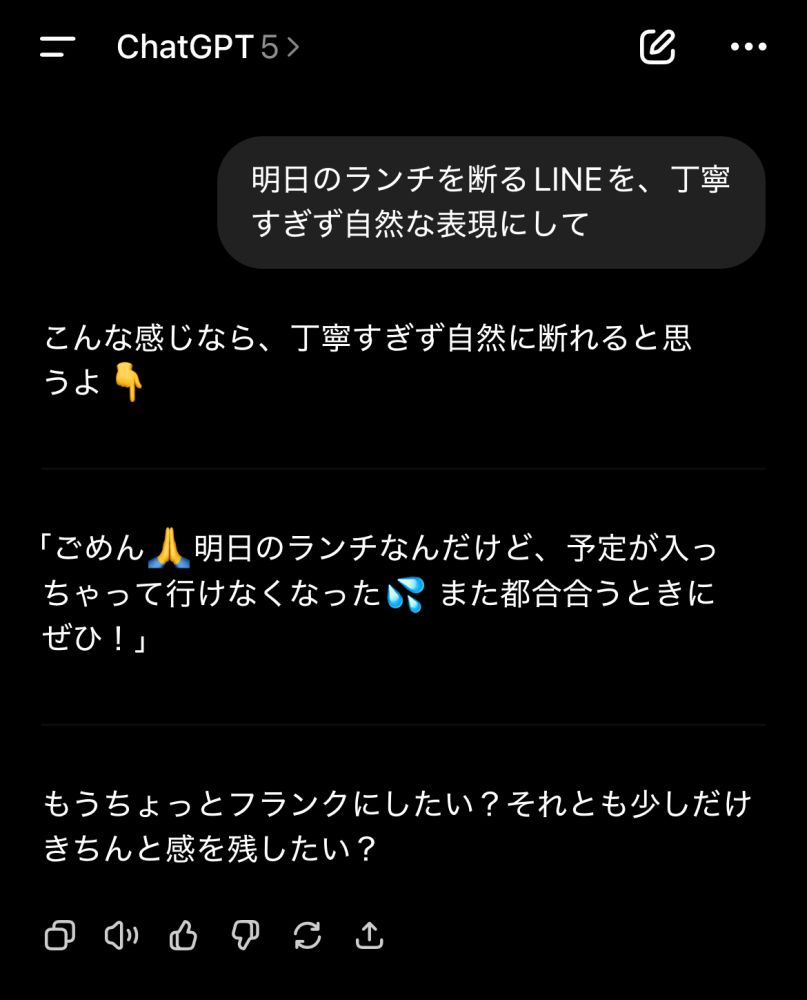Regenerate the response

307,936
